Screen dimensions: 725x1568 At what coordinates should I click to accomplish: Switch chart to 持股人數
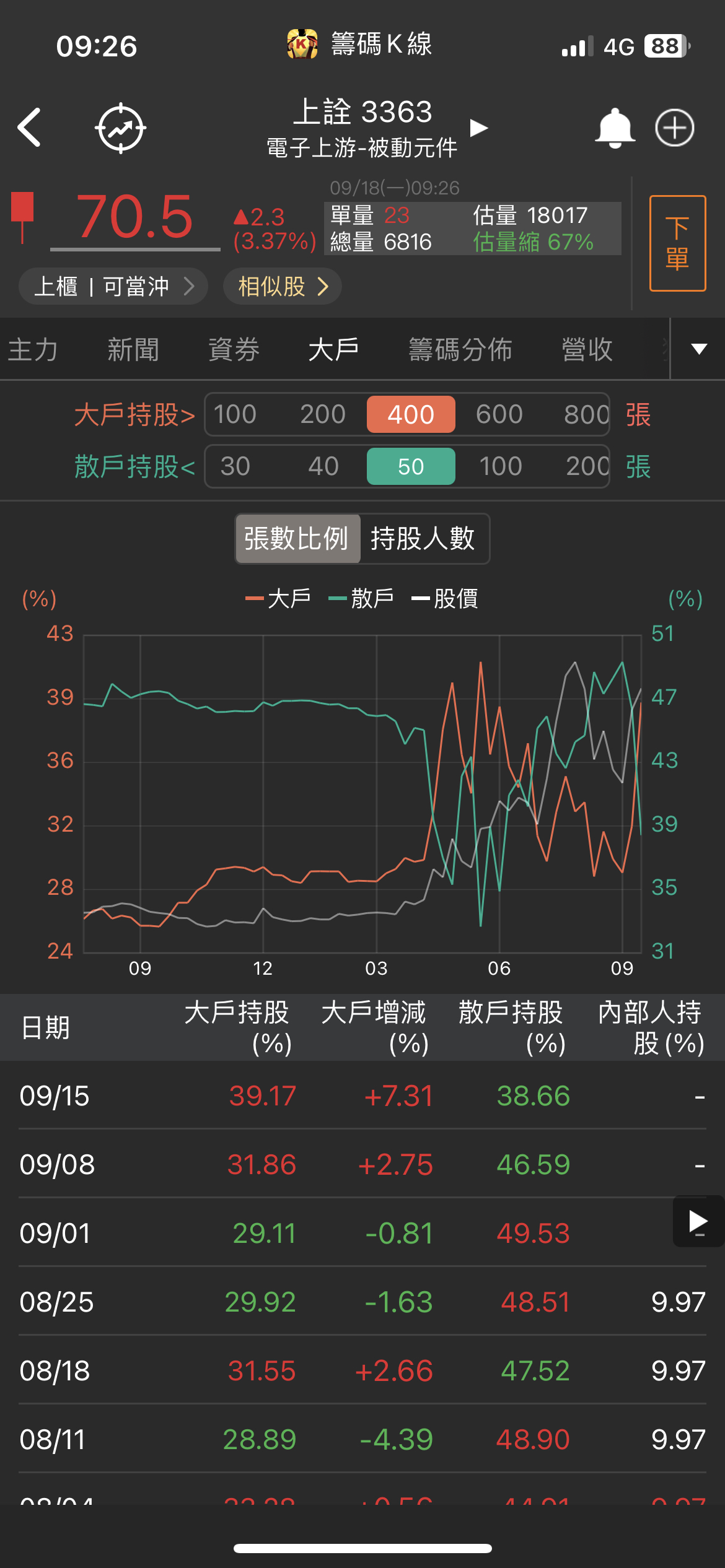[x=423, y=539]
